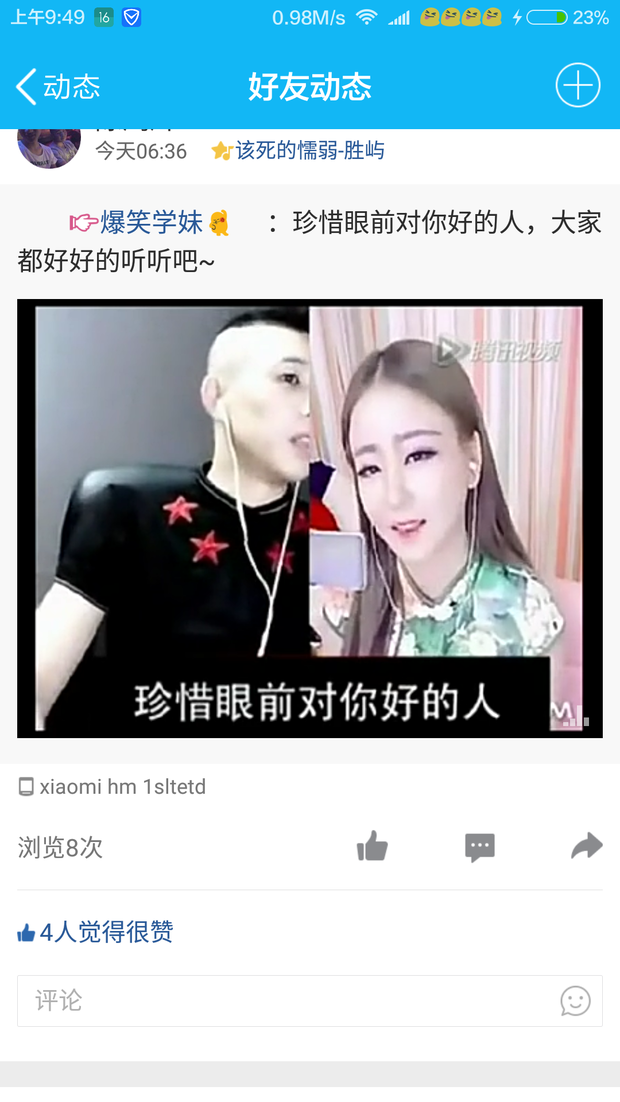This screenshot has height=1102, width=620.
Task: Open 爆笑学妹 source link
Action: click(x=151, y=222)
